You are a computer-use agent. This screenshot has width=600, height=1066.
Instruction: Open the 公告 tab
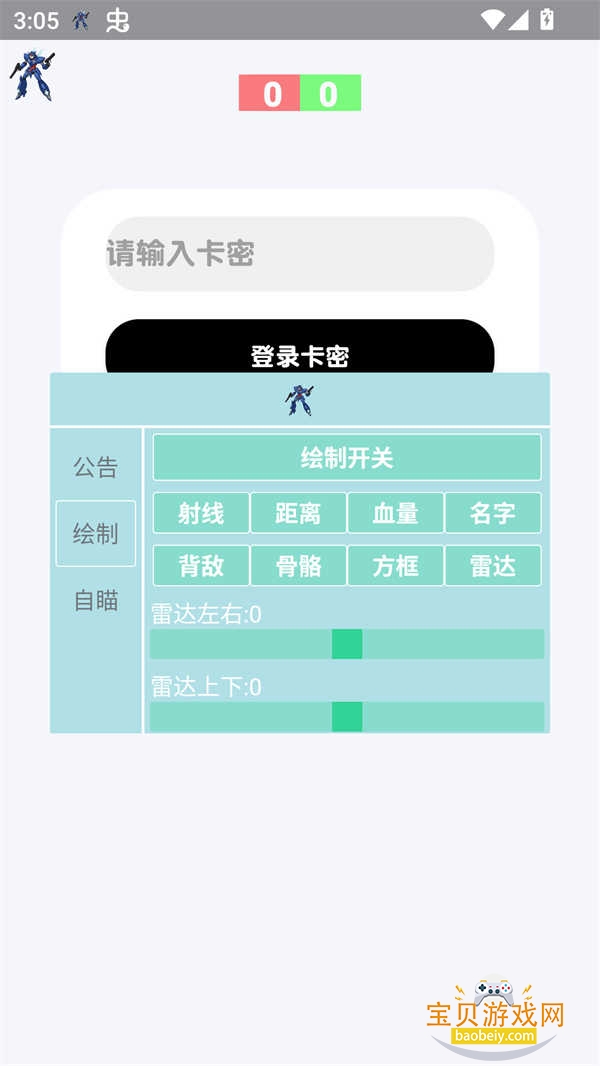tap(96, 467)
